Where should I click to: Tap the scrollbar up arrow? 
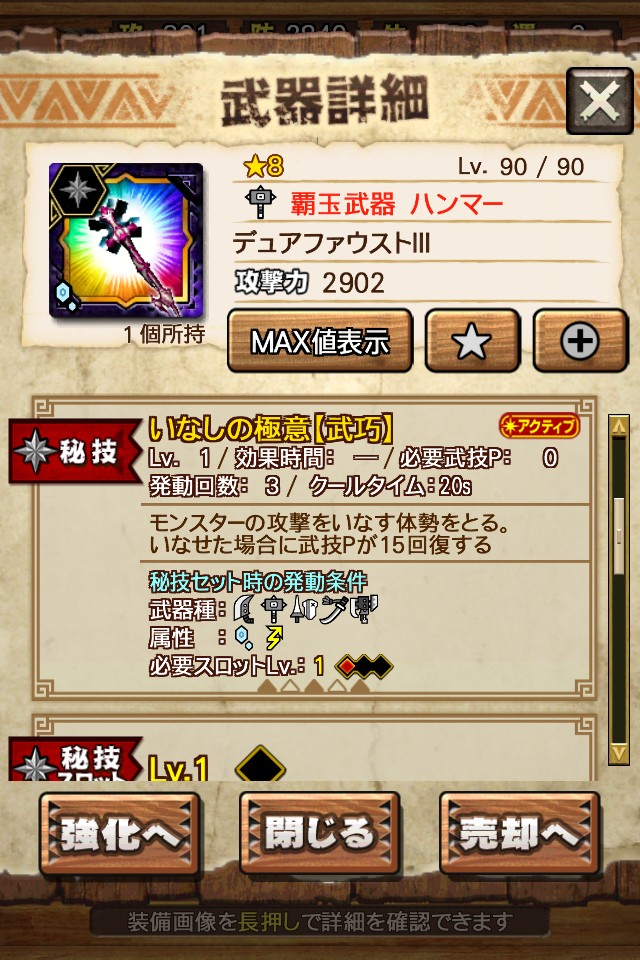pyautogui.click(x=619, y=427)
